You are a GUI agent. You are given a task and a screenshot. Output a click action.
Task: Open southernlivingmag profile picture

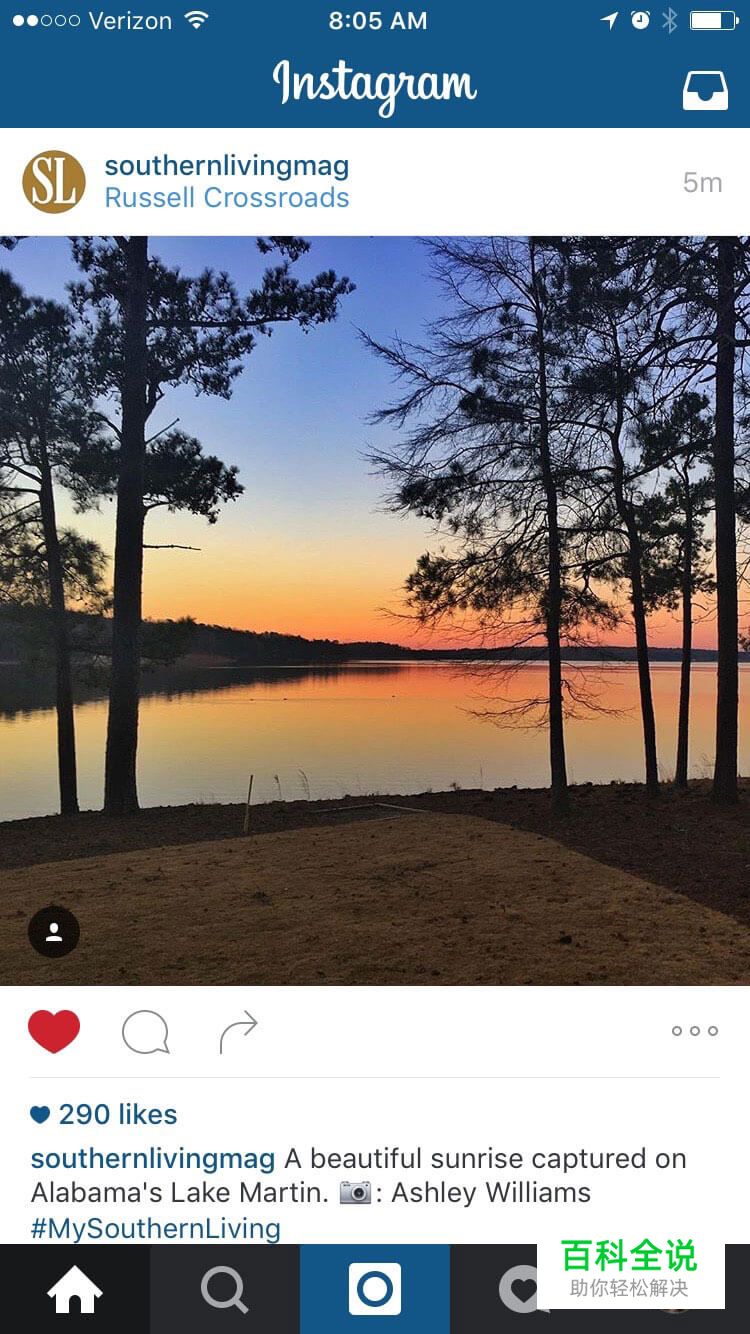point(53,182)
